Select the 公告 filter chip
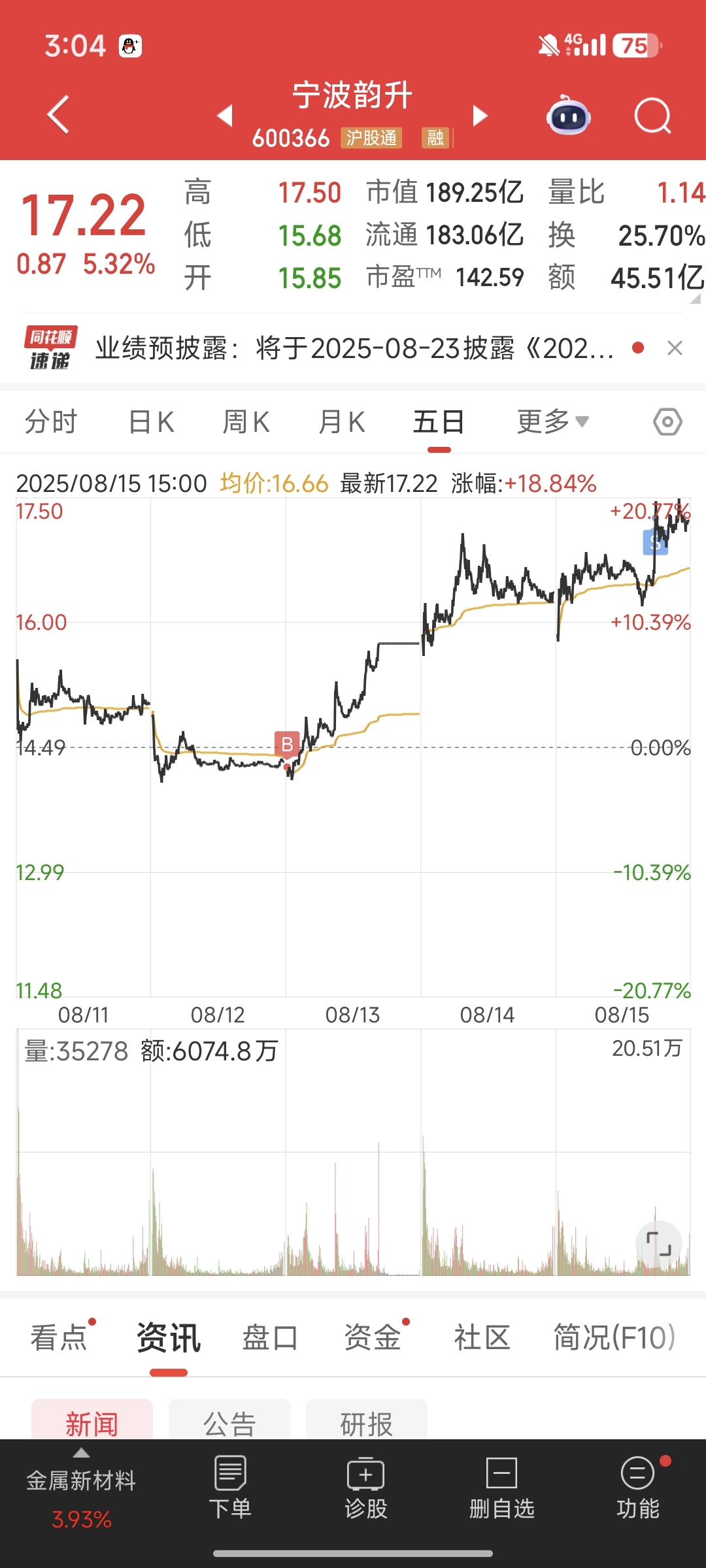 229,1420
